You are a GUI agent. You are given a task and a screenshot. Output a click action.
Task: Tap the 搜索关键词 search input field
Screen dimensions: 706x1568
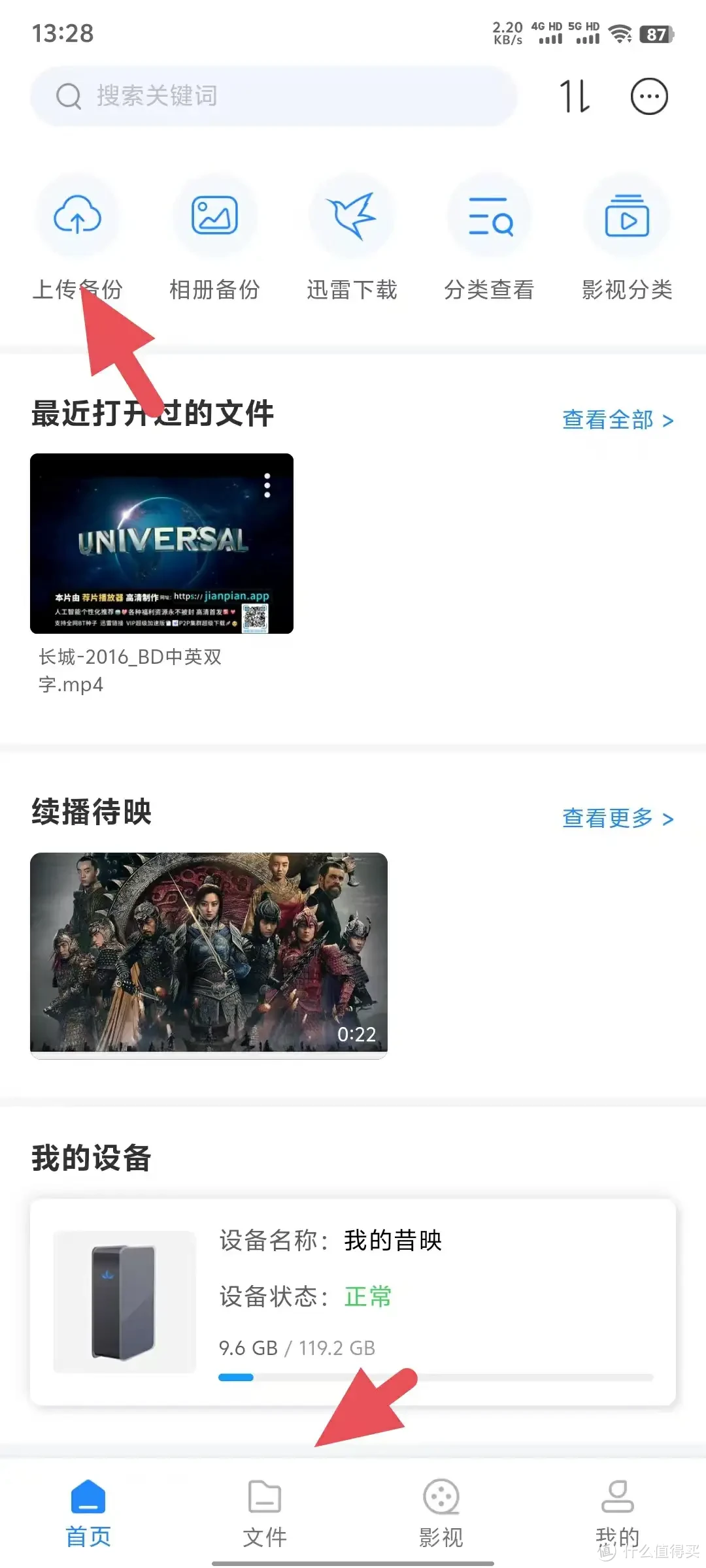tap(261, 95)
